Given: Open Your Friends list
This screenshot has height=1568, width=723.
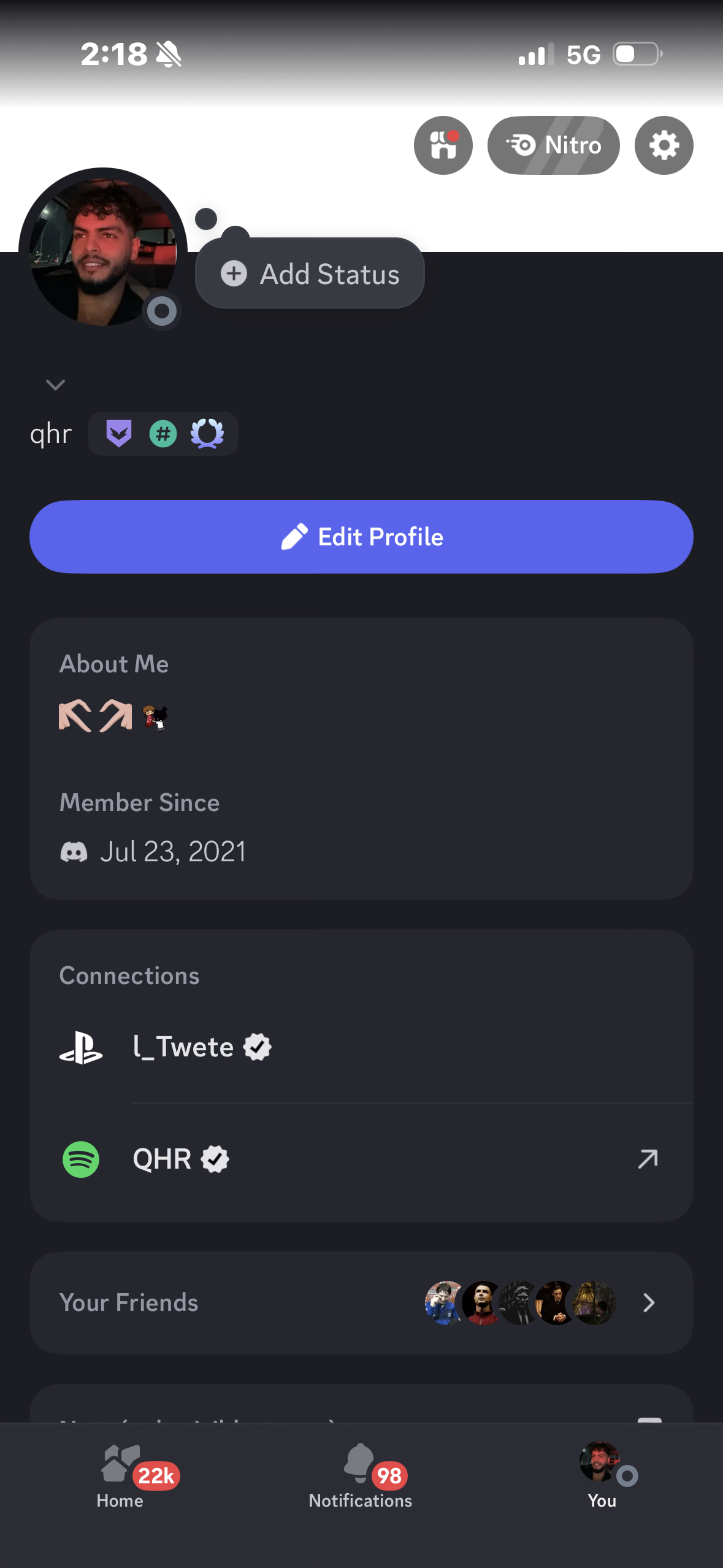Looking at the screenshot, I should [x=361, y=1302].
